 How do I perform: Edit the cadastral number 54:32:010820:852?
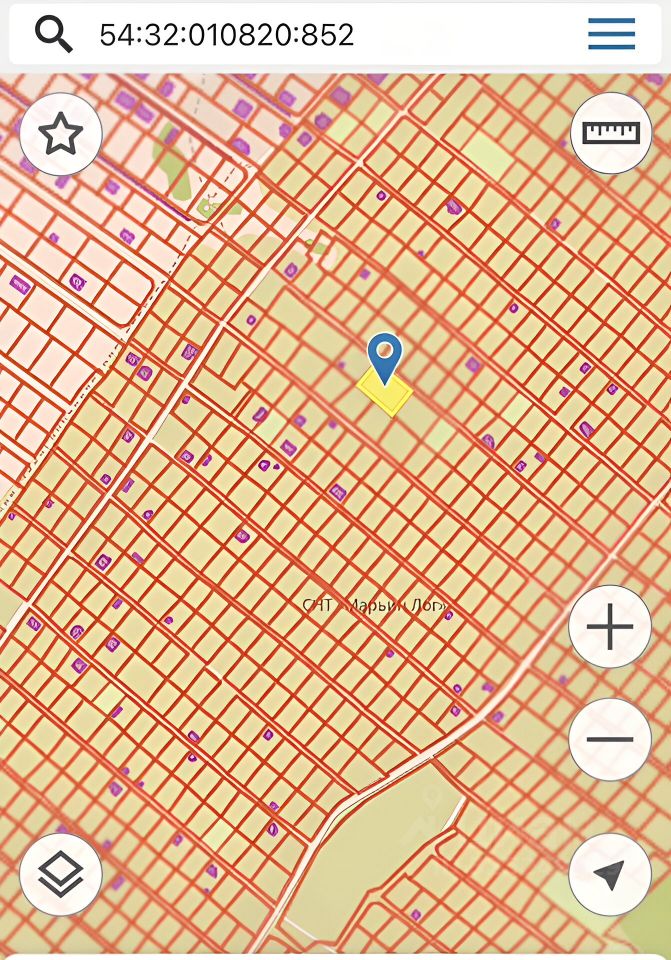coord(227,35)
